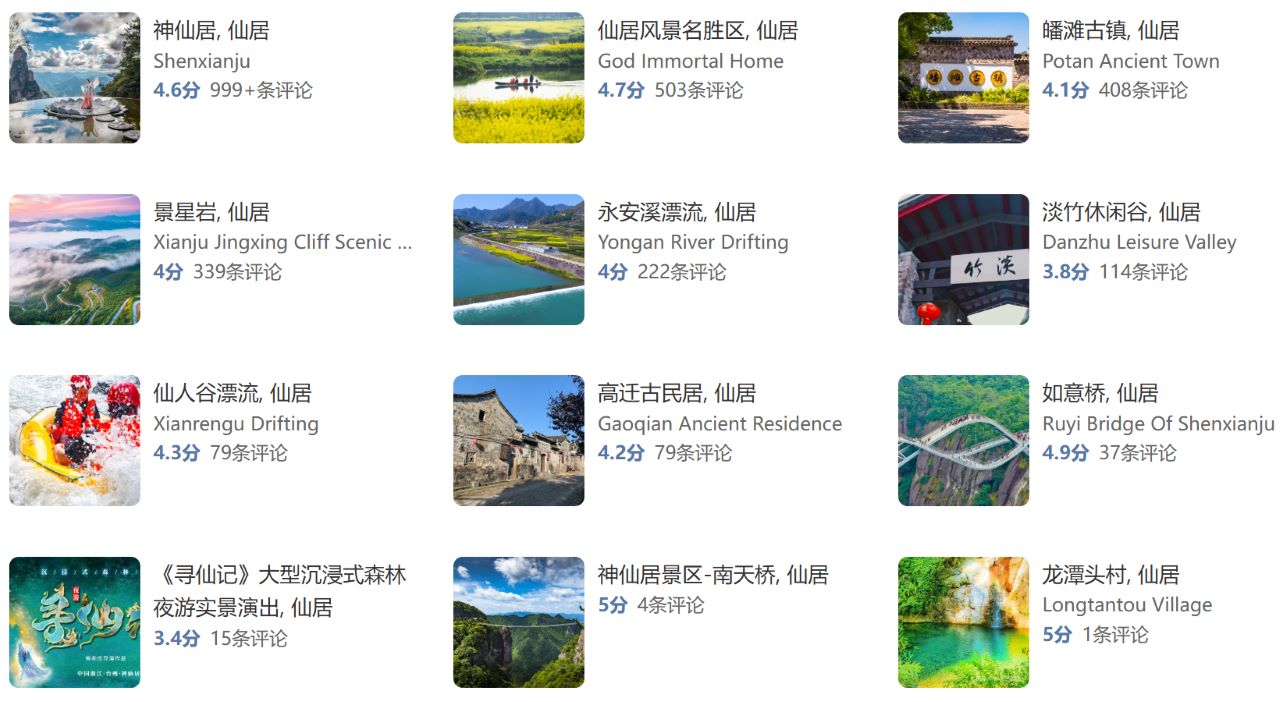Screen dimensions: 1280x702
Task: Open the Shenxianju attraction card
Action: point(211,31)
